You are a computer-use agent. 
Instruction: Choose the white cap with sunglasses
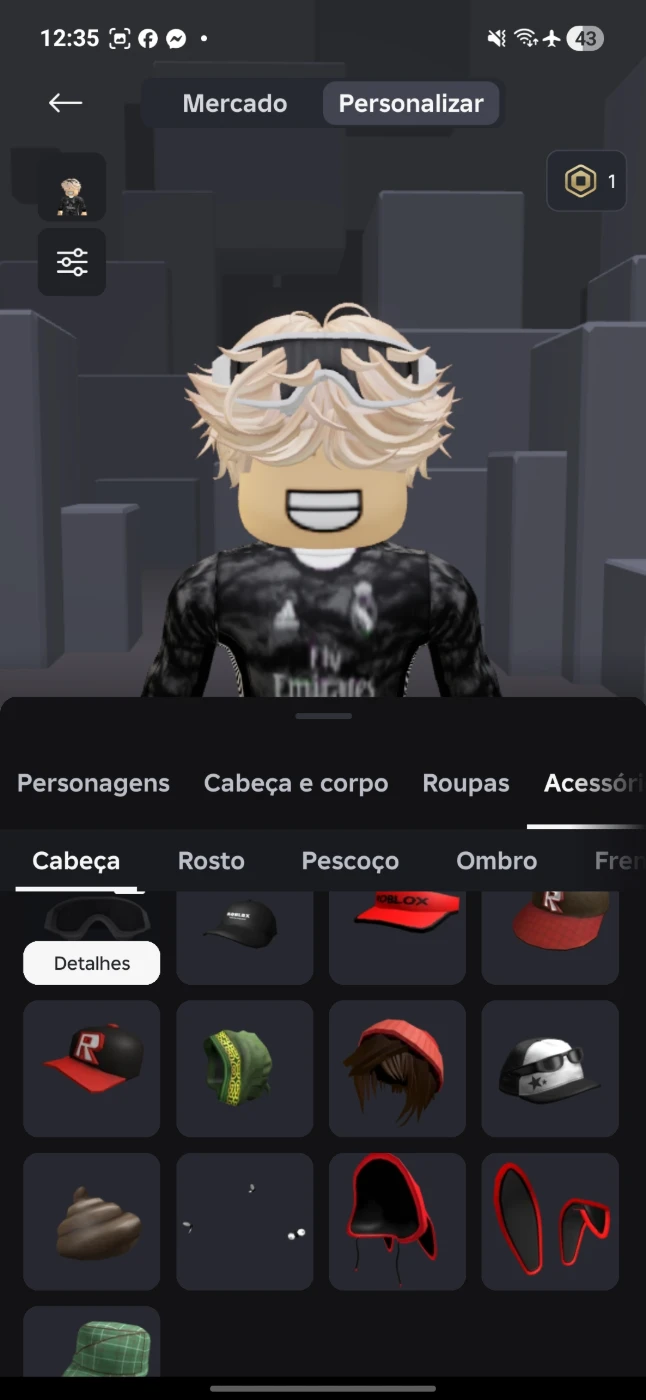pyautogui.click(x=550, y=1068)
